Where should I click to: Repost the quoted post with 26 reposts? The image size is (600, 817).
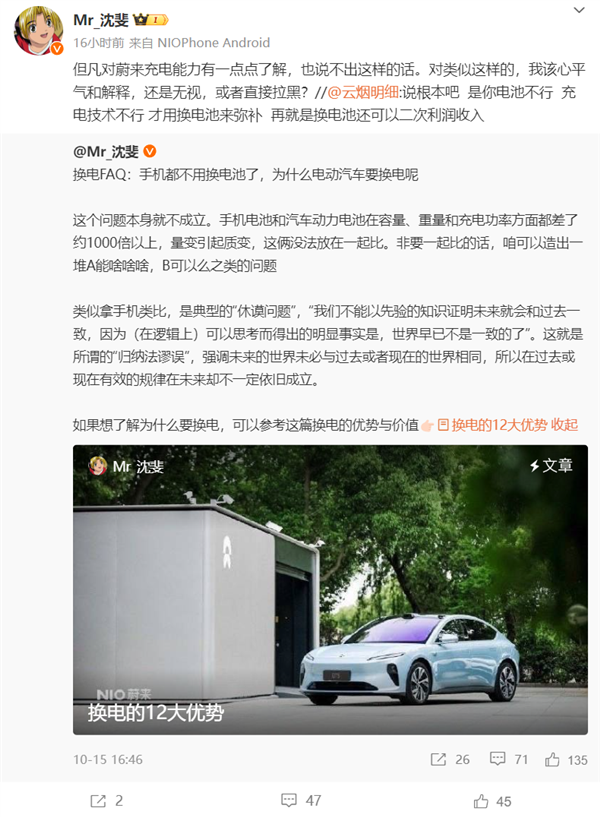click(x=449, y=760)
